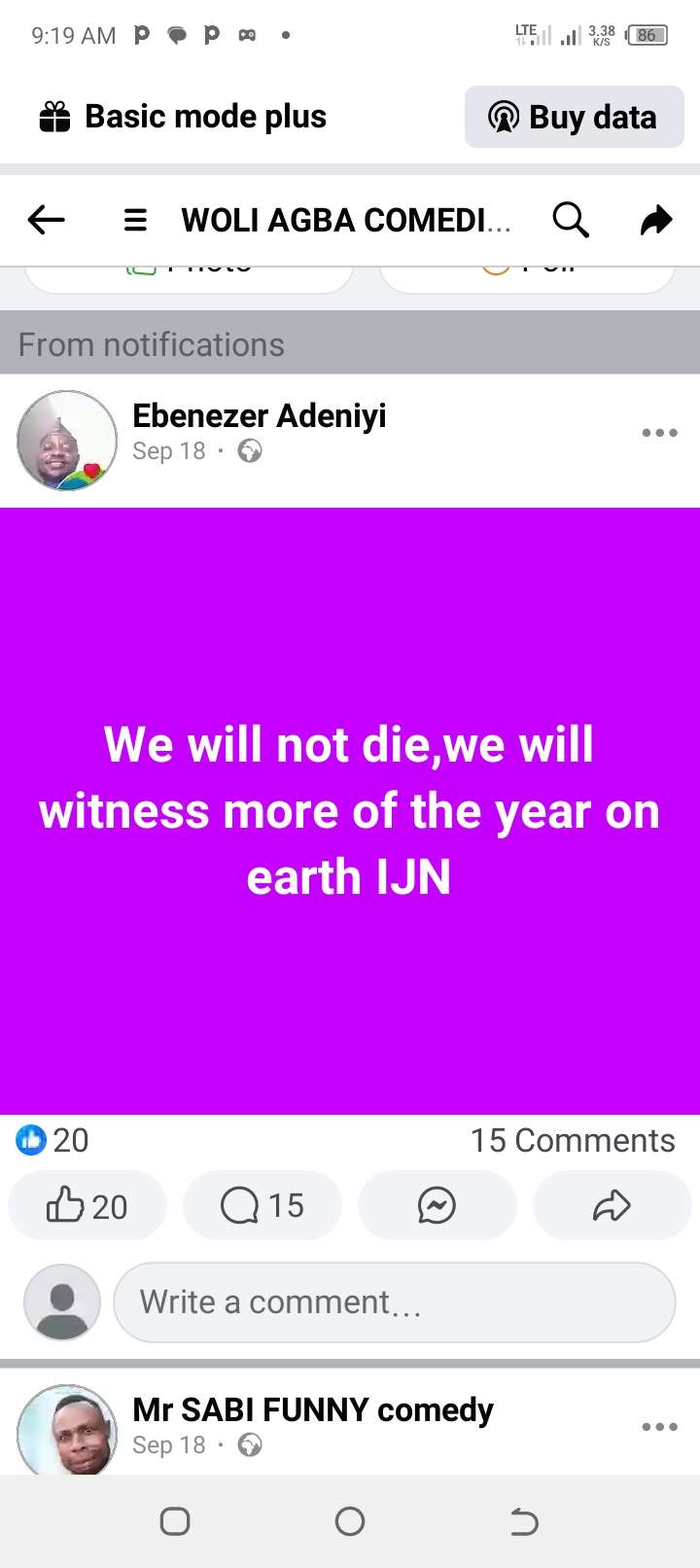The height and width of the screenshot is (1568, 700).
Task: Open Basic mode plus options
Action: coord(183,117)
